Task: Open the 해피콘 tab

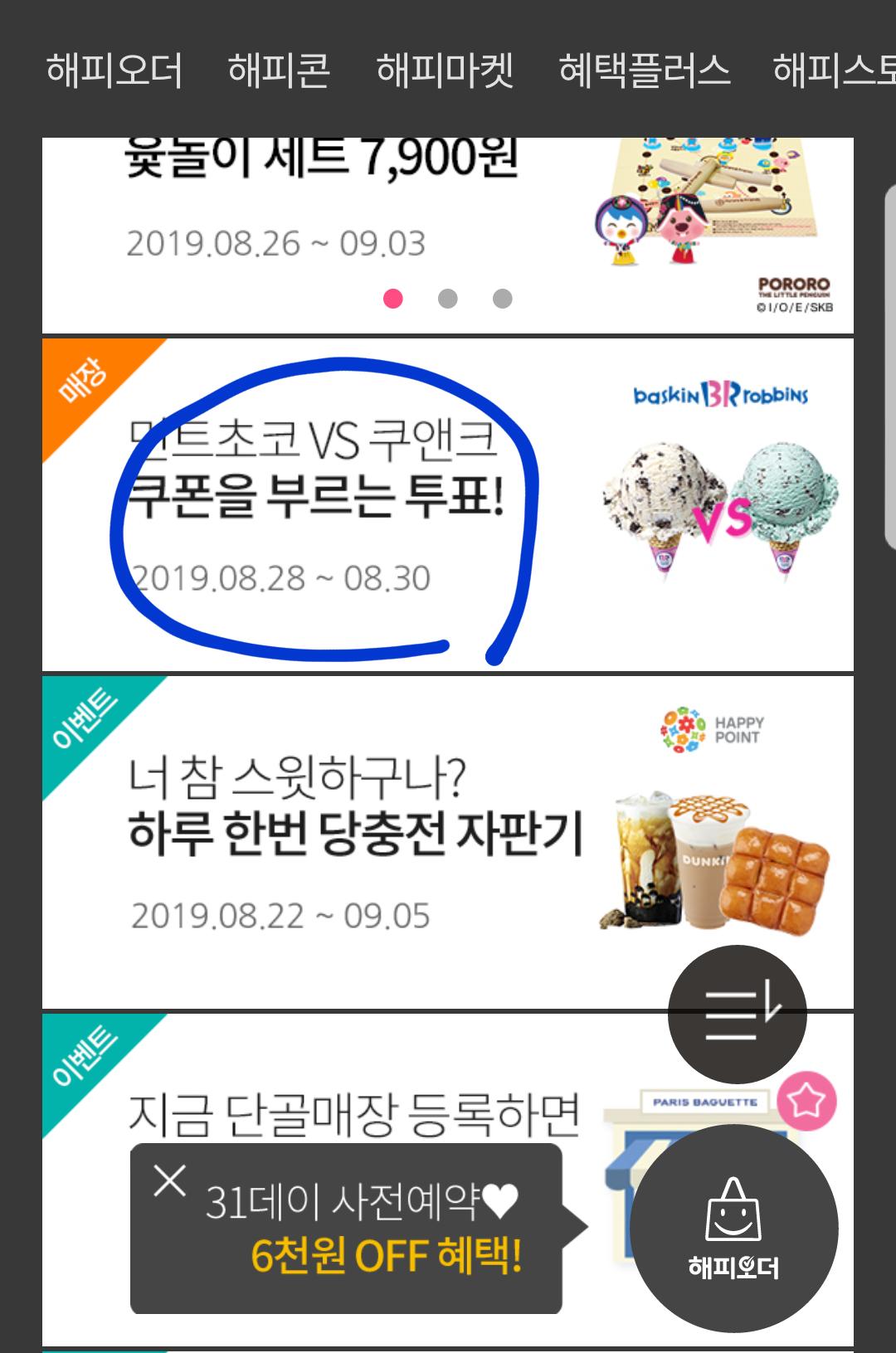Action: pyautogui.click(x=279, y=70)
